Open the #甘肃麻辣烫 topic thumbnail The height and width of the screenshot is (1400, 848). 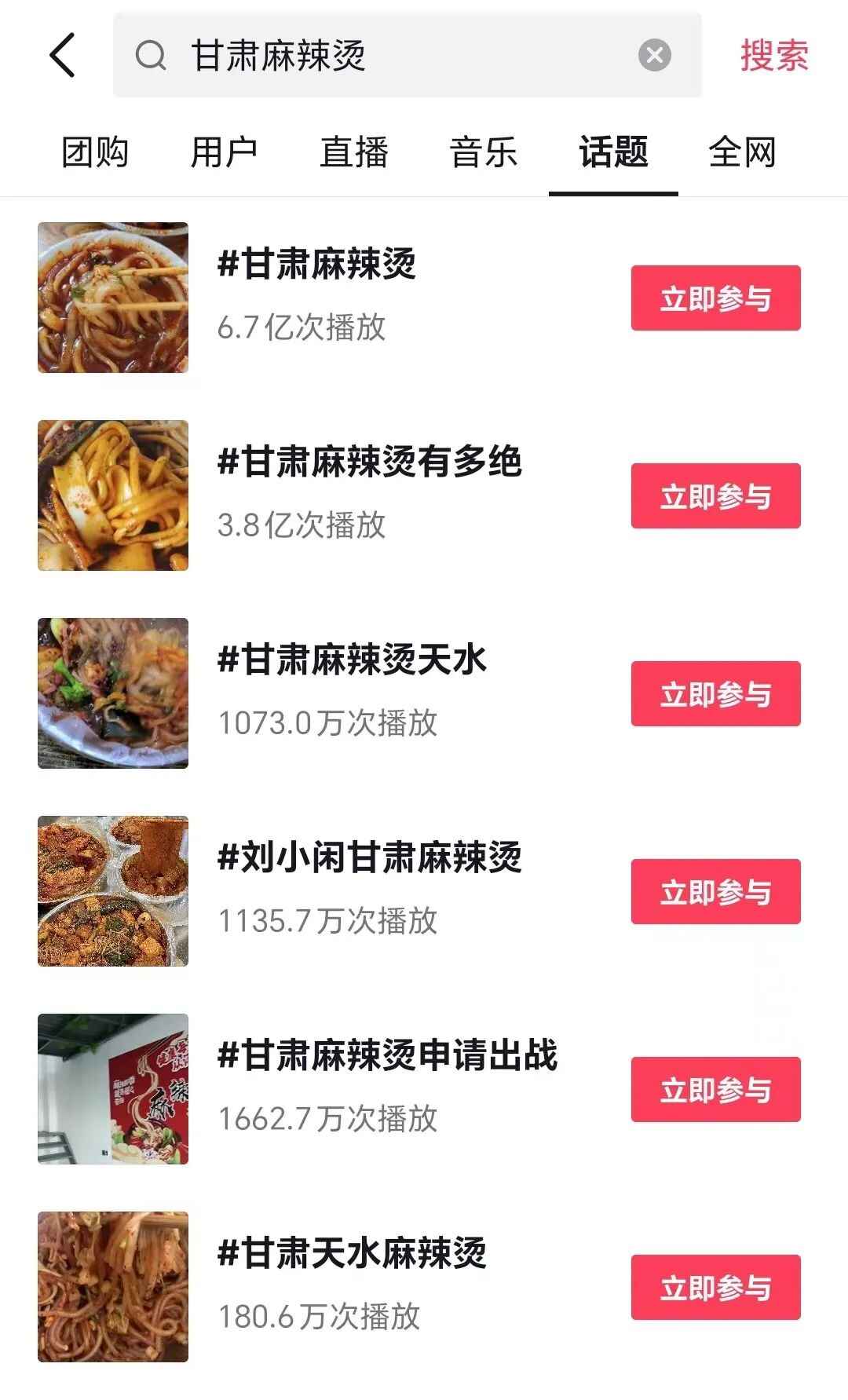click(x=113, y=298)
